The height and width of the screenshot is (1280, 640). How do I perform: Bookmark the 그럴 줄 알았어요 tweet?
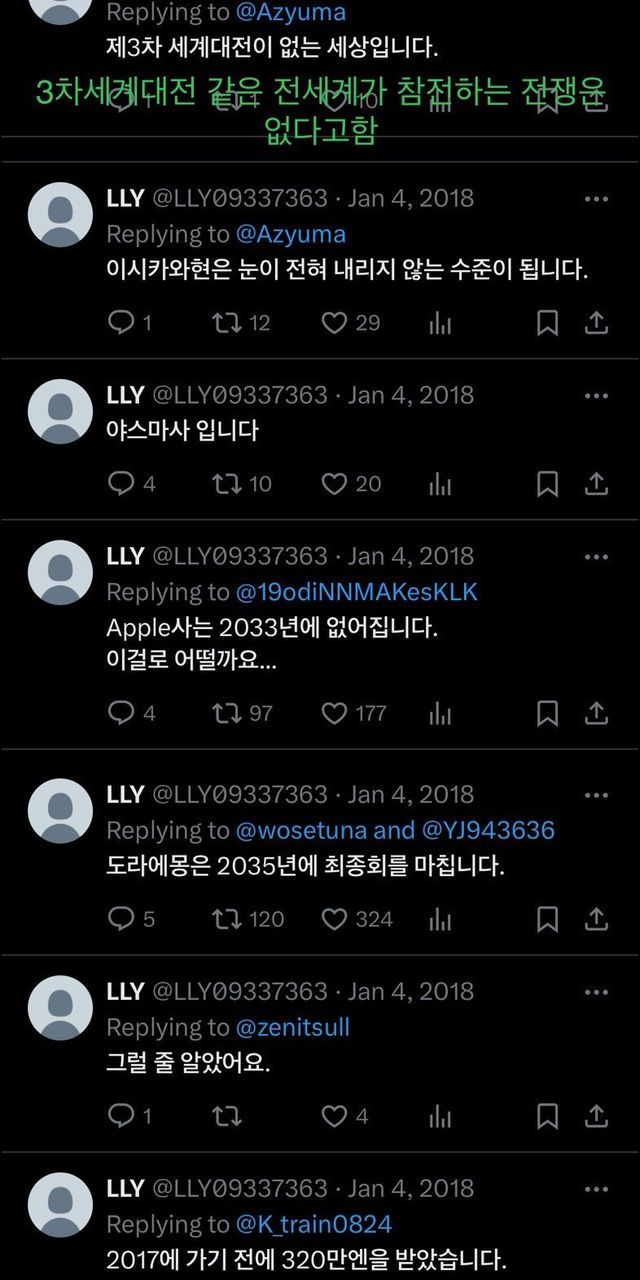click(547, 1116)
